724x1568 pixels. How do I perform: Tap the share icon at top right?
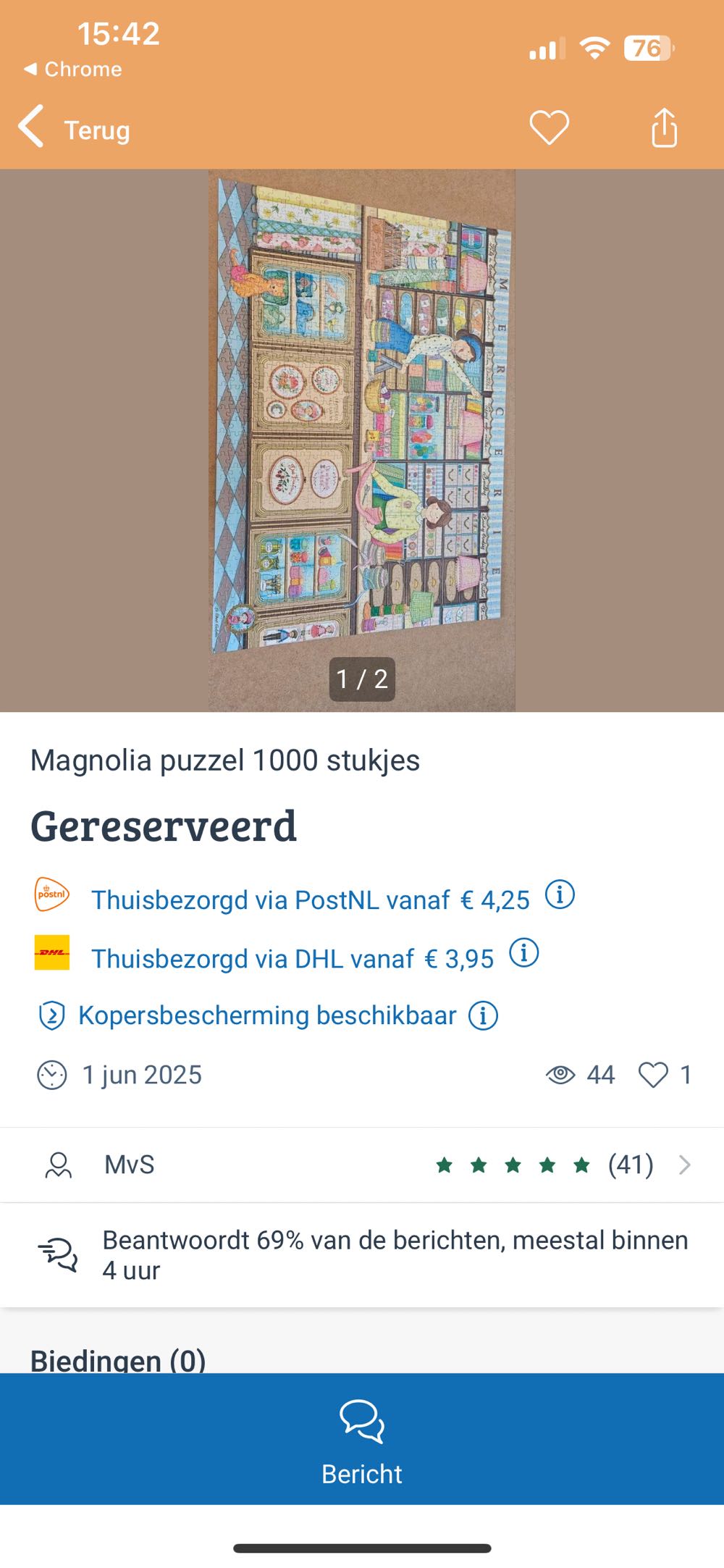pyautogui.click(x=663, y=129)
